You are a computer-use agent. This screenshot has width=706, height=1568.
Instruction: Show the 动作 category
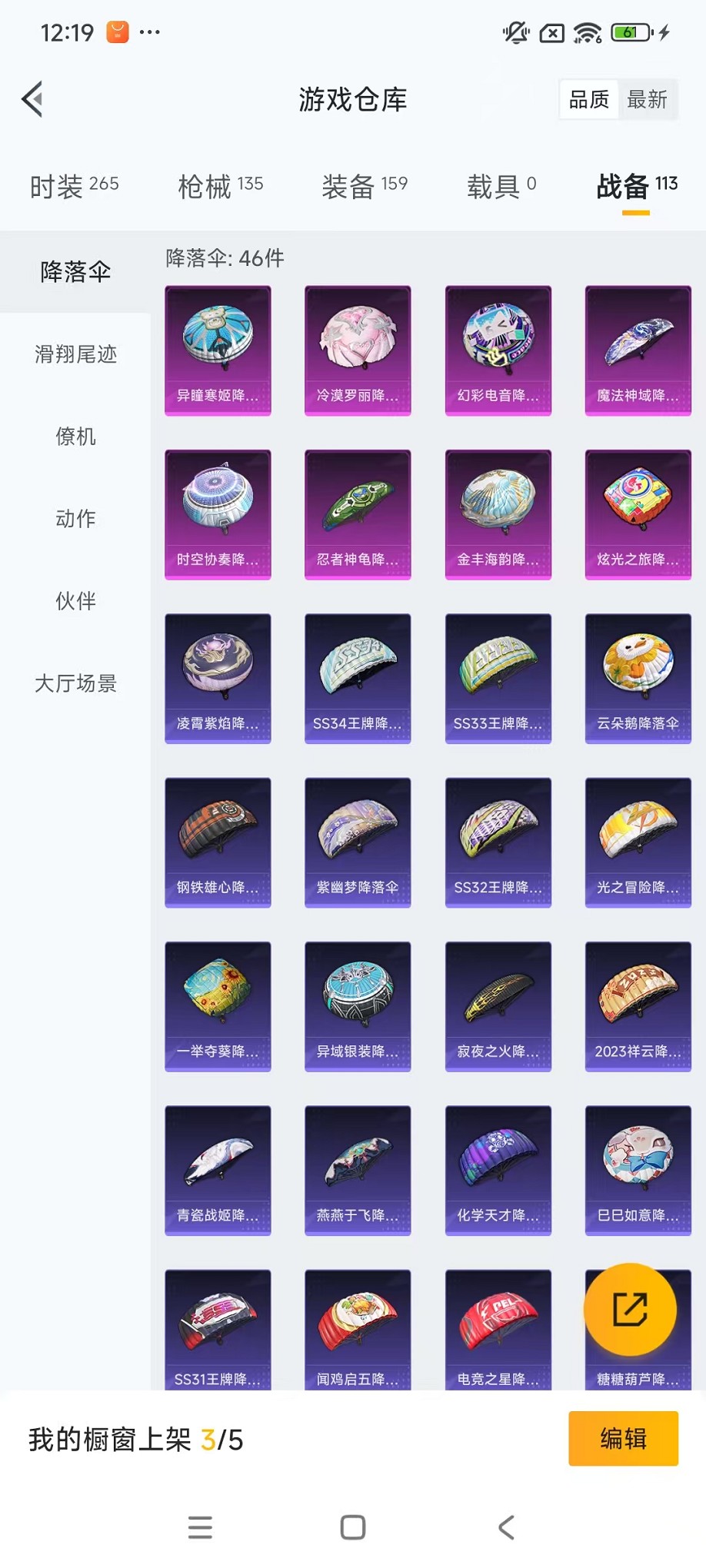pos(75,519)
